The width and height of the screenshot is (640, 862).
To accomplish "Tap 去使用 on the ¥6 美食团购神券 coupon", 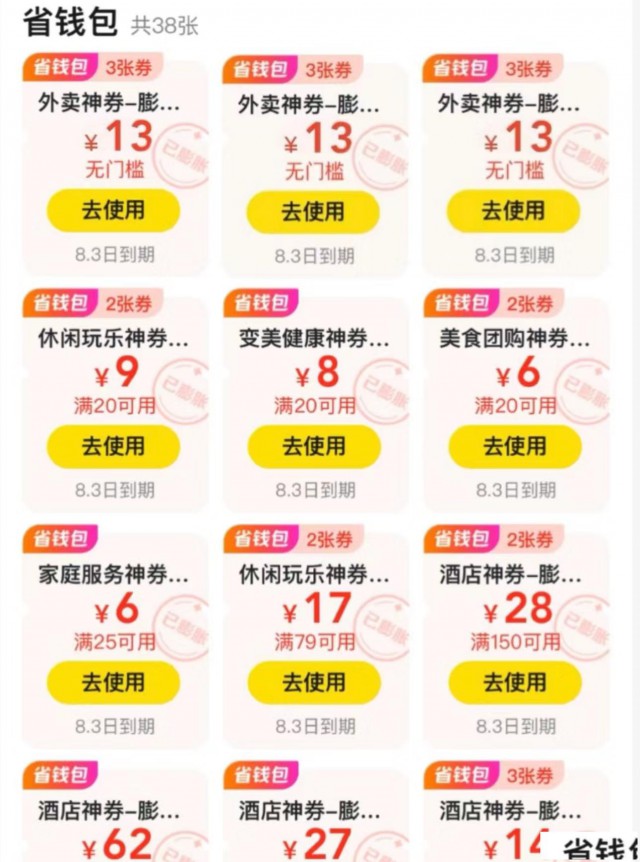I will click(514, 447).
